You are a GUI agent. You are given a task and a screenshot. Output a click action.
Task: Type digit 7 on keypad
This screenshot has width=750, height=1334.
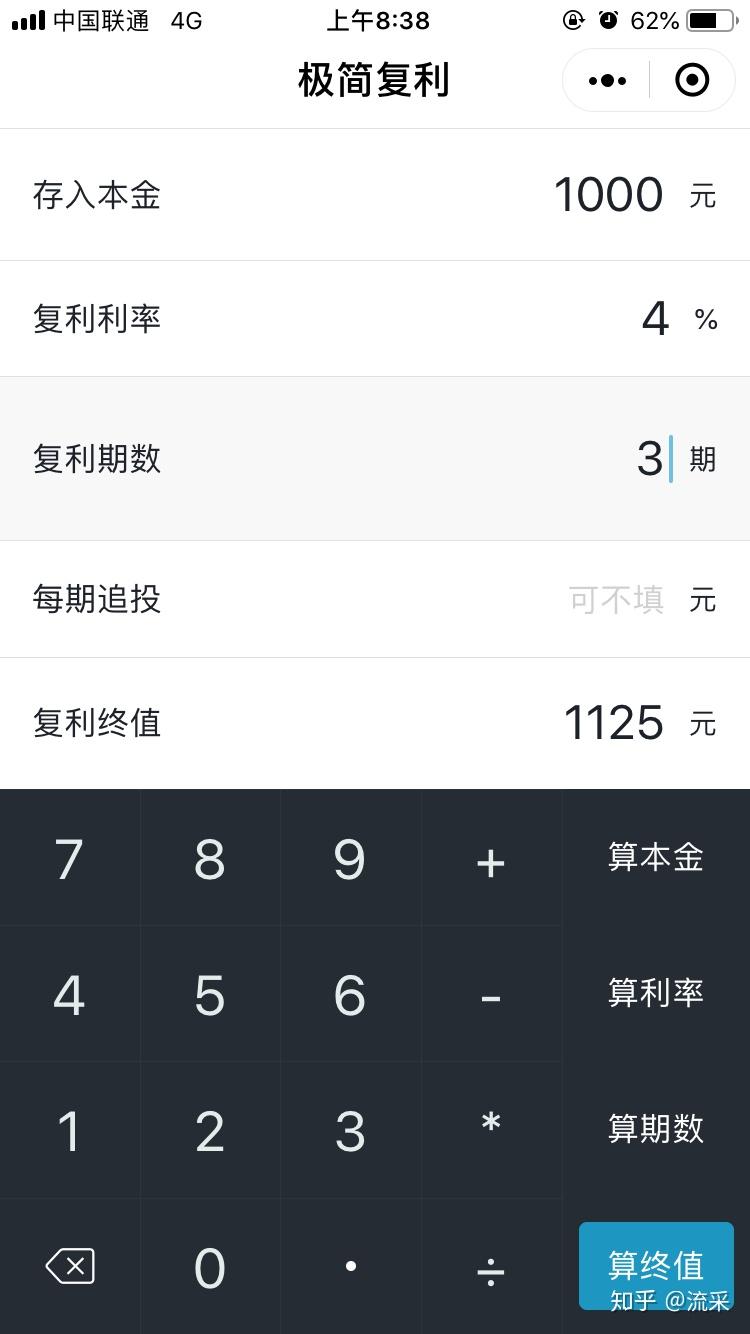pos(70,858)
